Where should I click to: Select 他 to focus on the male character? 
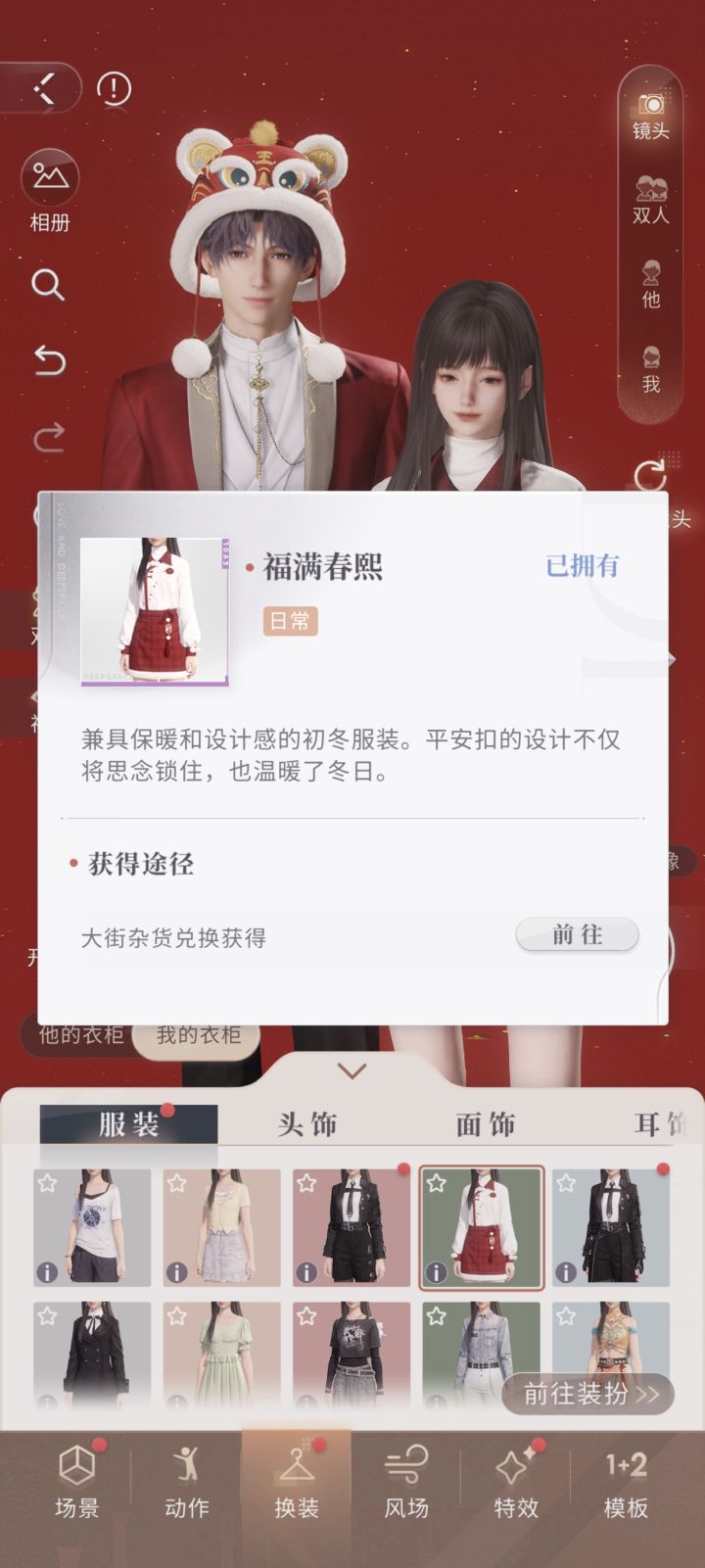(x=649, y=280)
